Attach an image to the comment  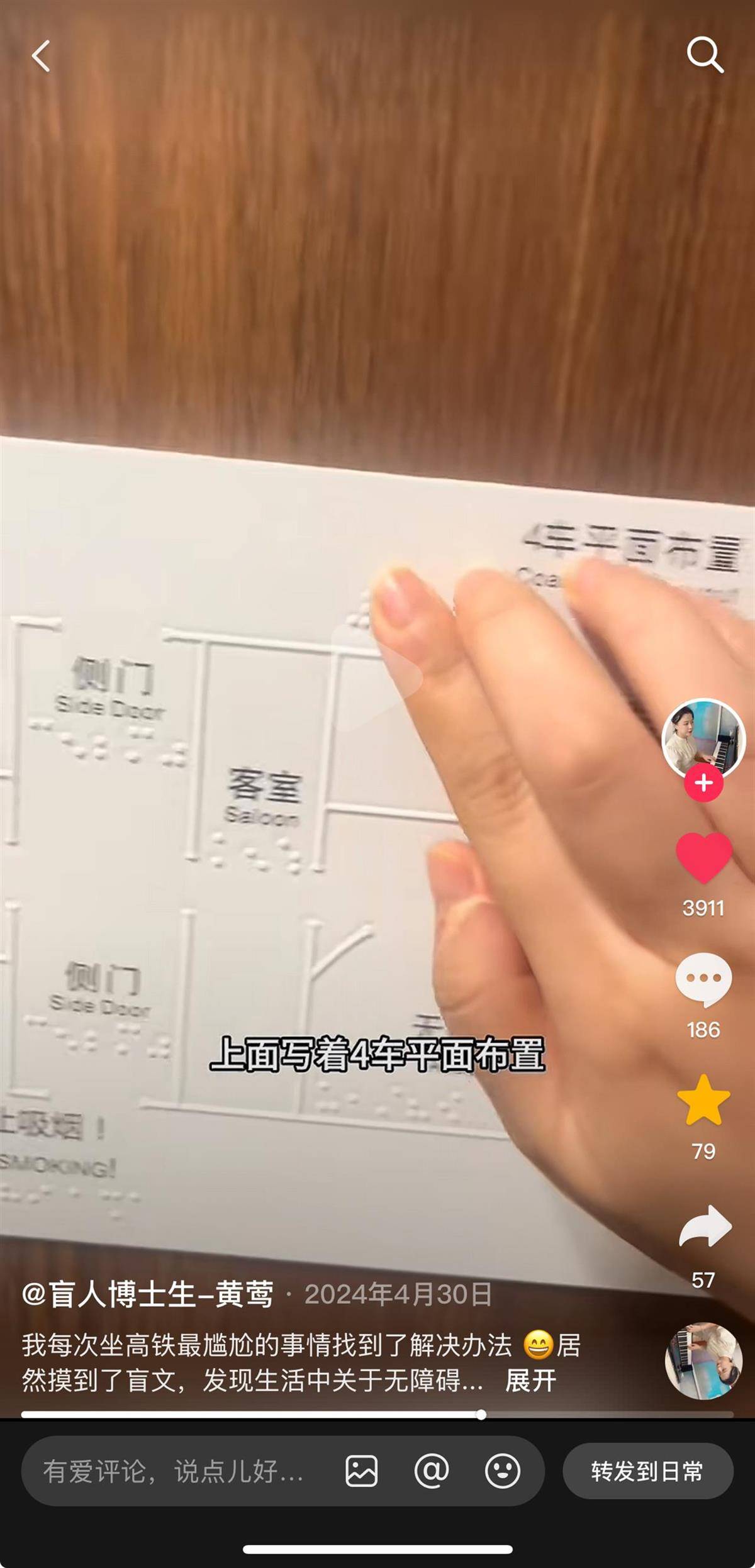coord(362,1472)
